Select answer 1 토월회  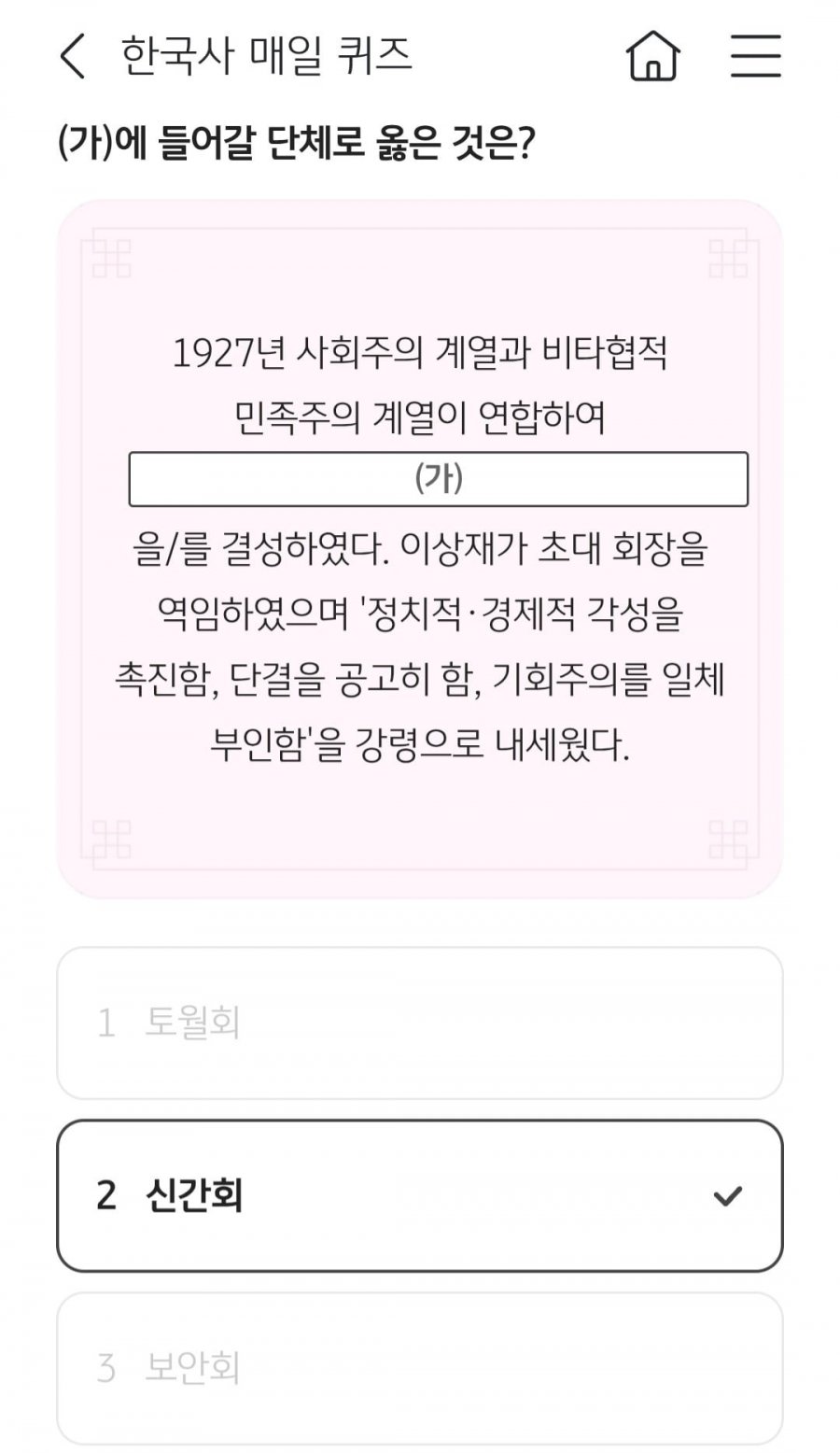tap(419, 1023)
